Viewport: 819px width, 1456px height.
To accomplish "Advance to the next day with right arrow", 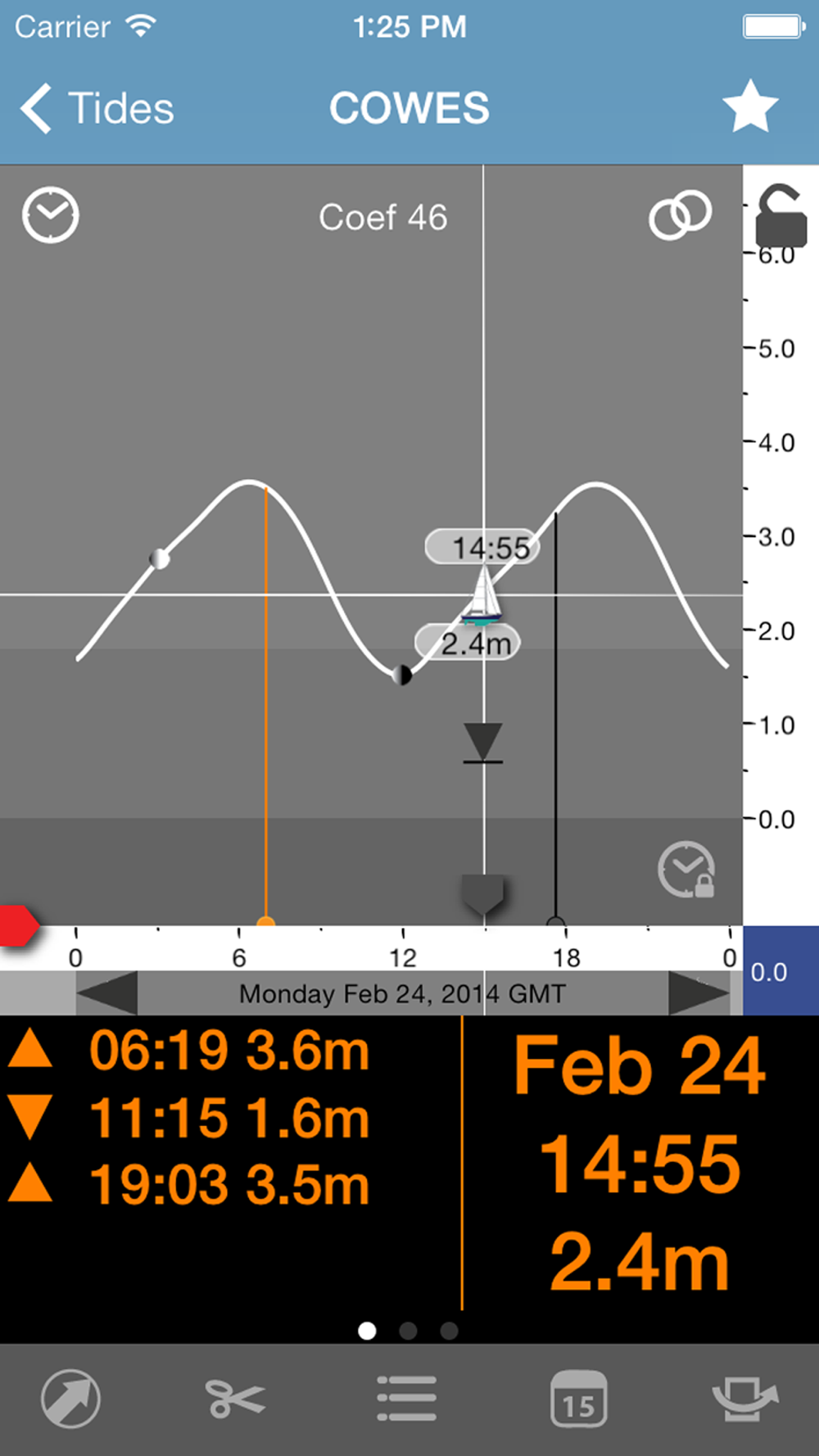I will [x=697, y=993].
